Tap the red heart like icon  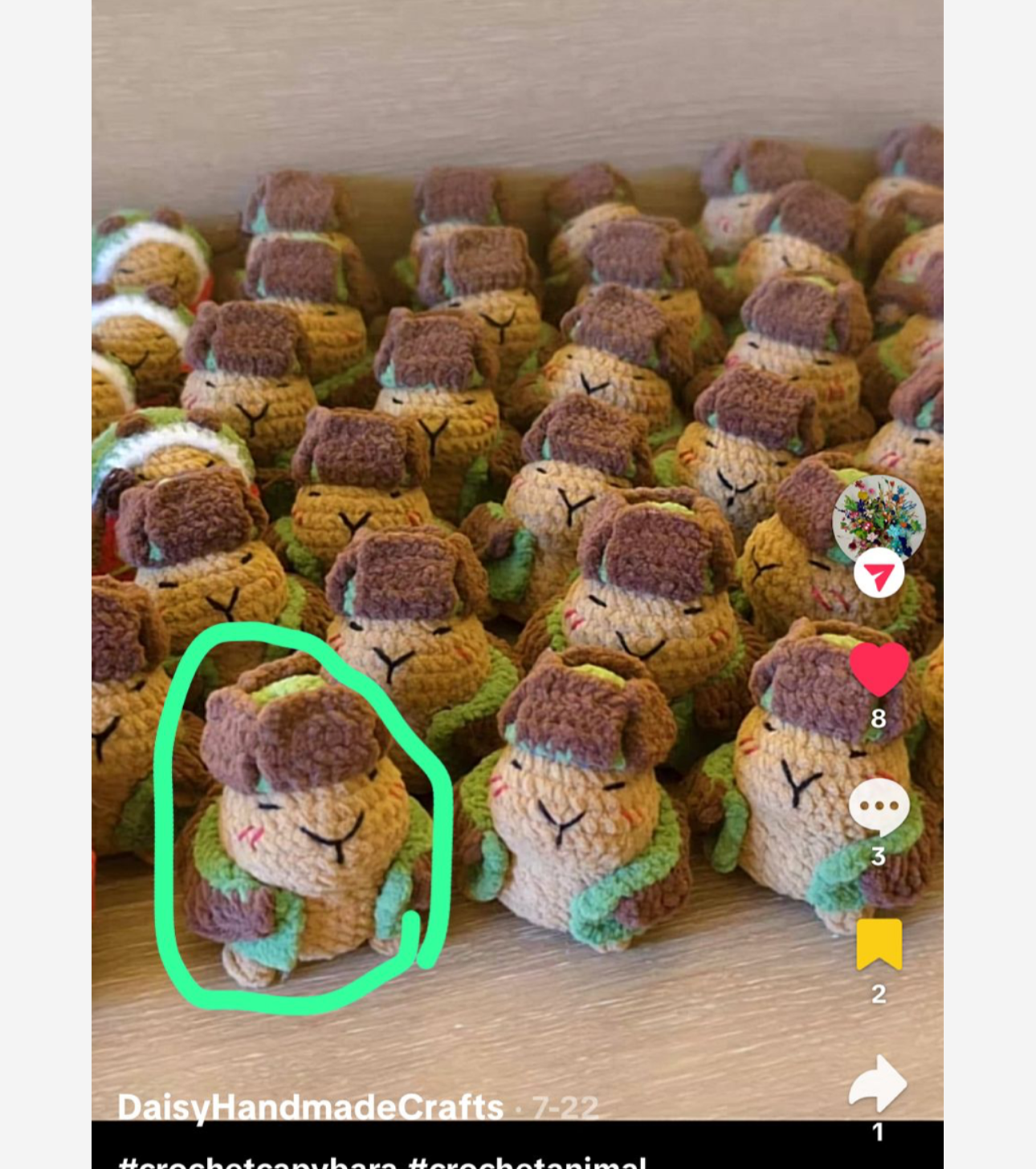pyautogui.click(x=879, y=669)
